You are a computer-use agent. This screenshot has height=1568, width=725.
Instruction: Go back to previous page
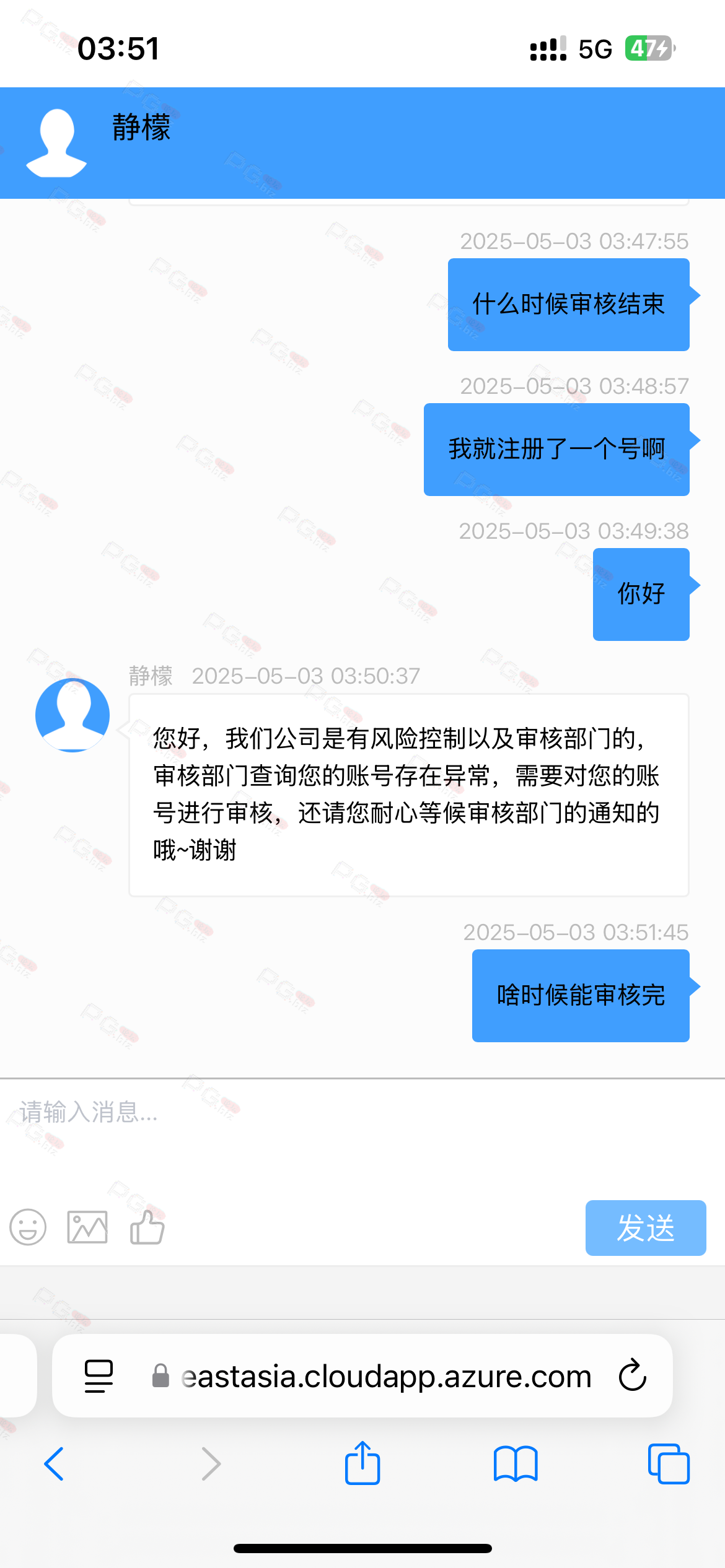pos(55,1464)
